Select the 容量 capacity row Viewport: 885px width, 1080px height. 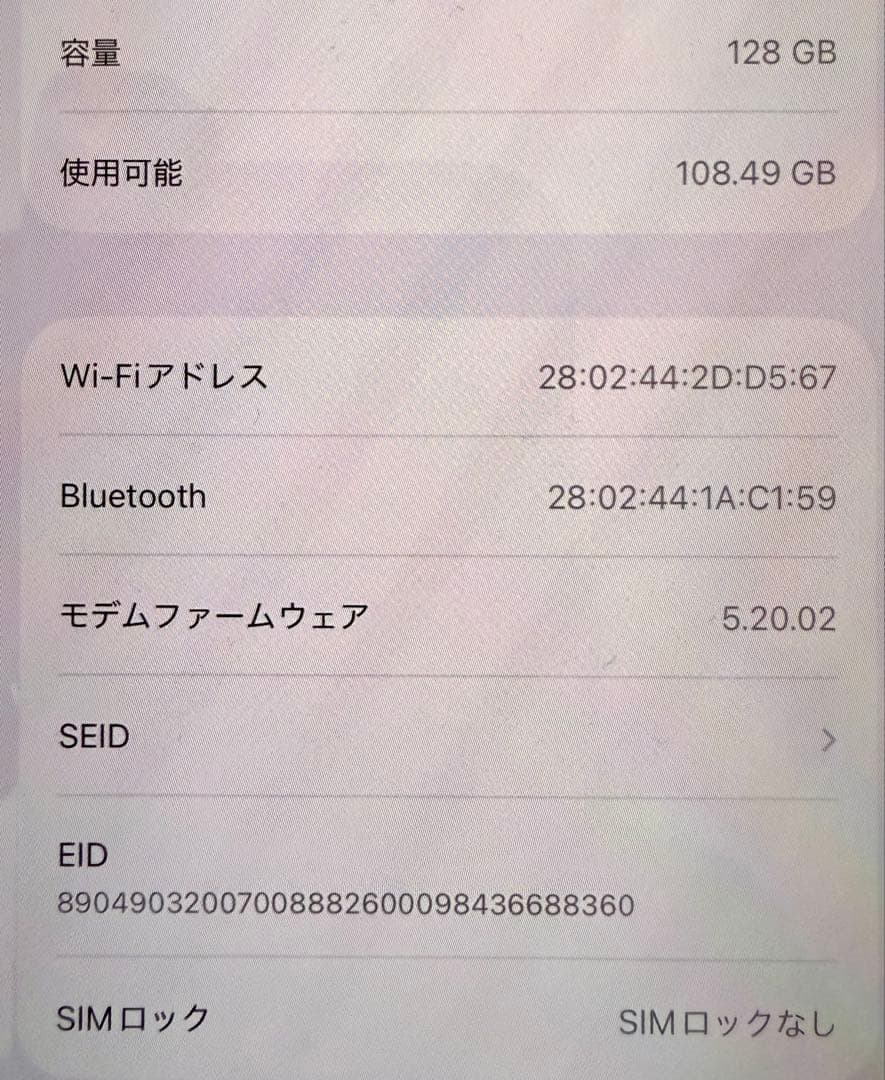pyautogui.click(x=440, y=54)
